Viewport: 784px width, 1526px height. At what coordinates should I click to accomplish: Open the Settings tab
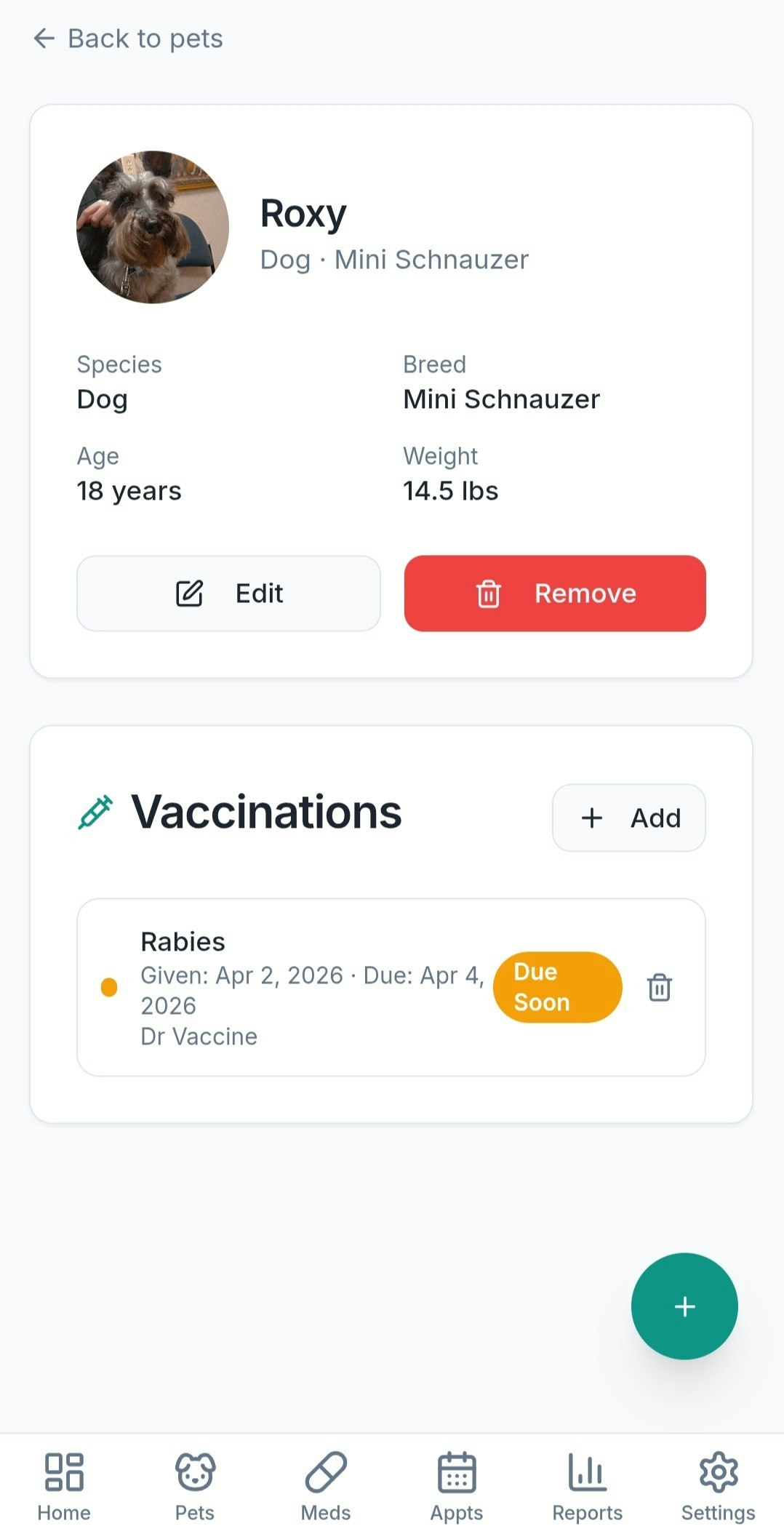tap(718, 1485)
